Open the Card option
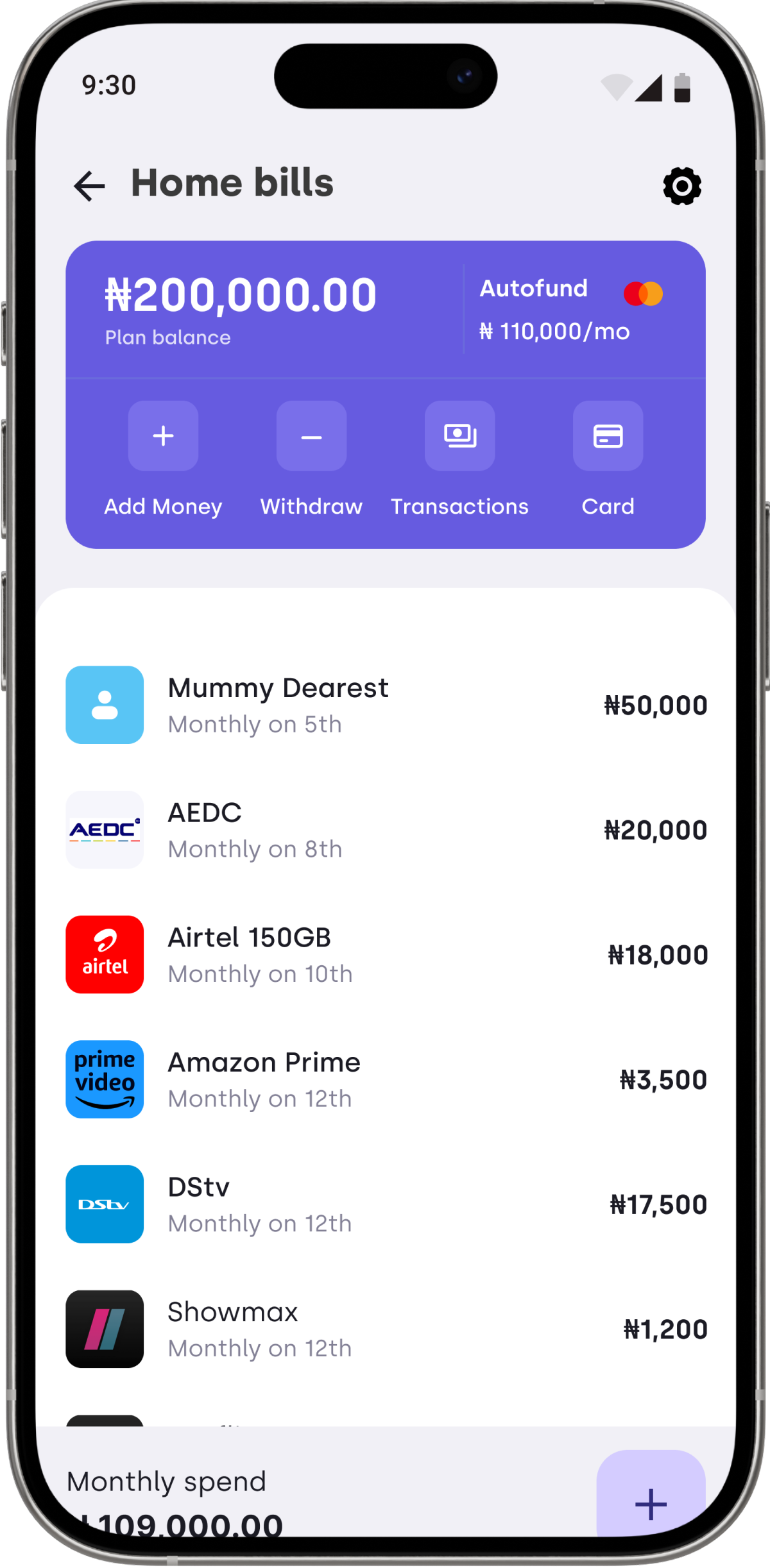Screen dimensions: 770x1568 pyautogui.click(x=608, y=436)
